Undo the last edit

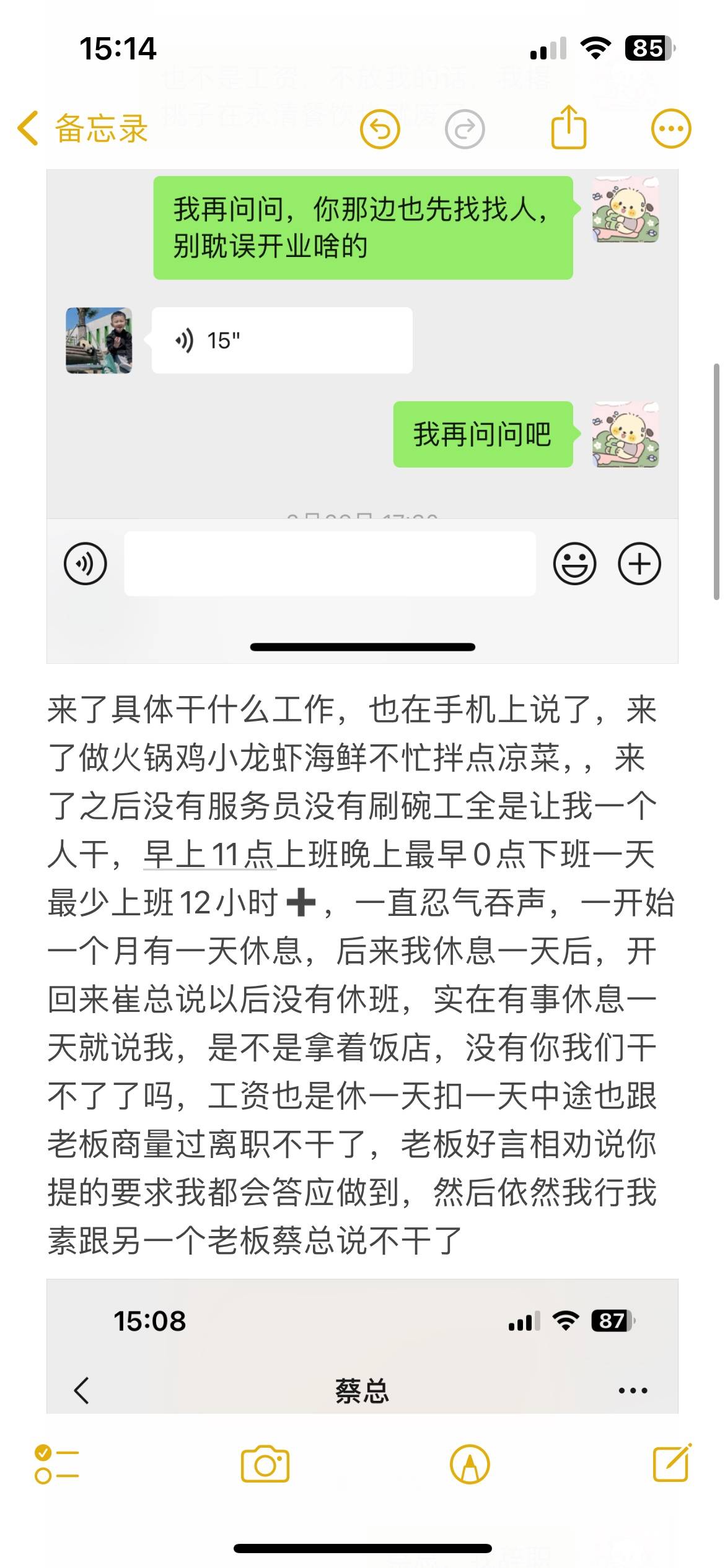[x=380, y=129]
